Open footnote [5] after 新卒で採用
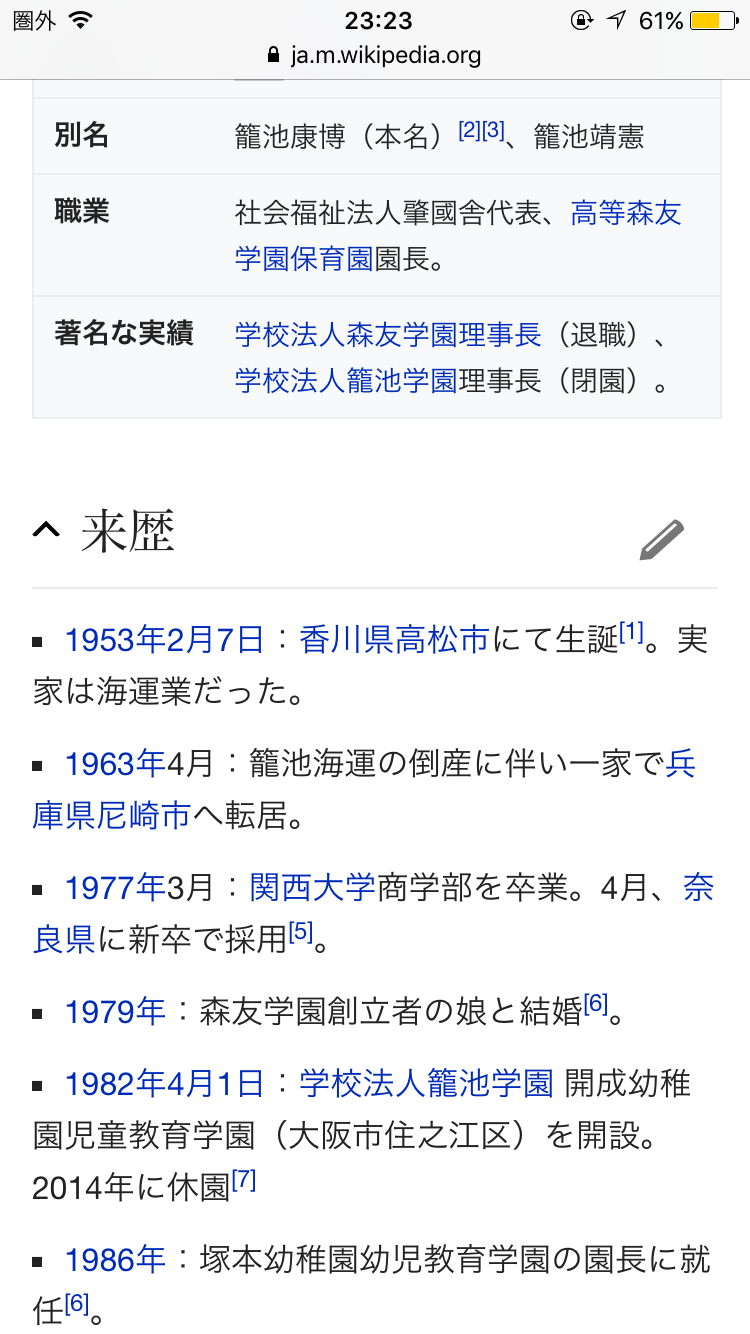This screenshot has height=1334, width=750. 301,932
